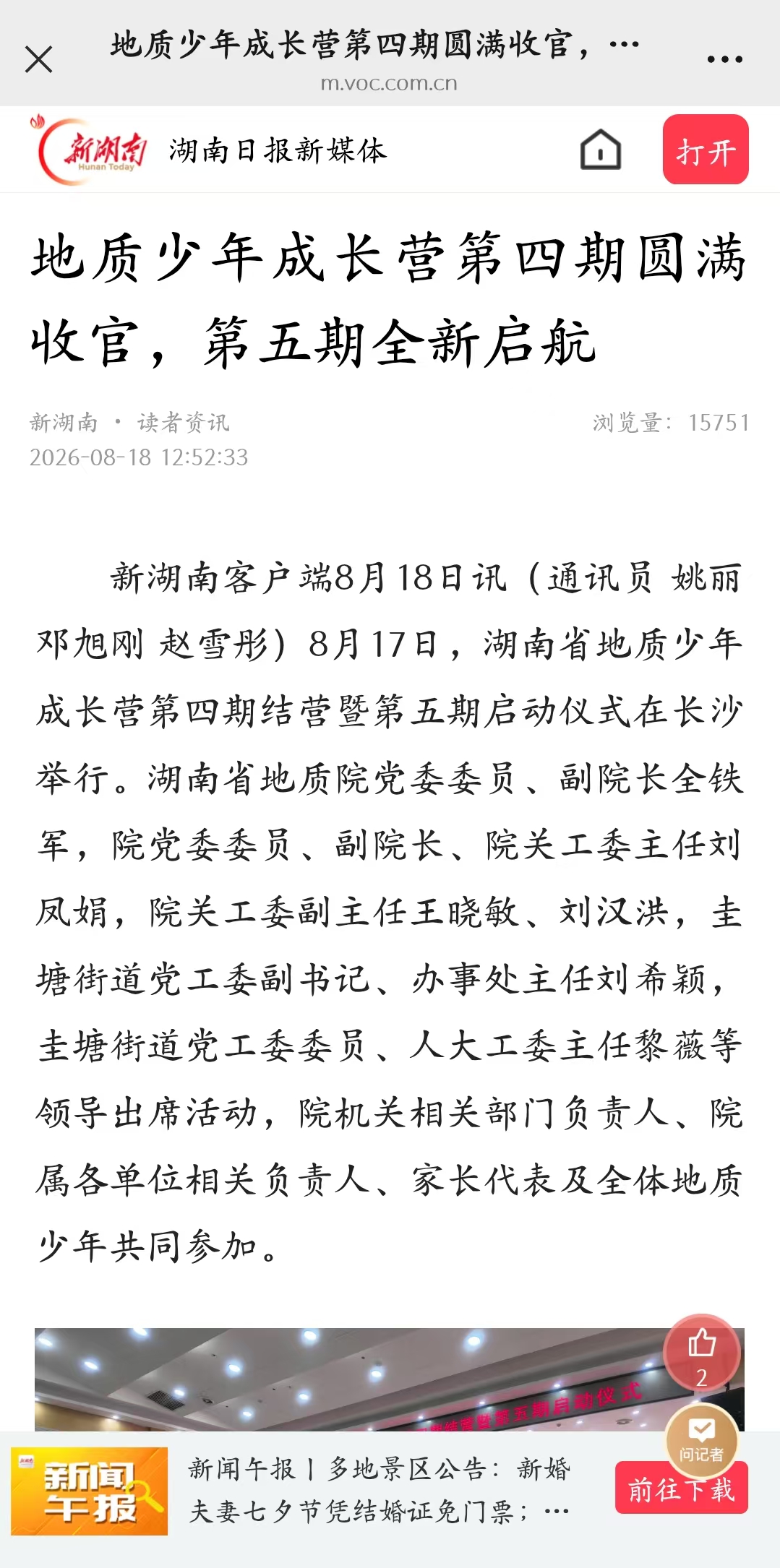The image size is (780, 1568).
Task: Open the three-dot overflow menu
Action: point(724,59)
